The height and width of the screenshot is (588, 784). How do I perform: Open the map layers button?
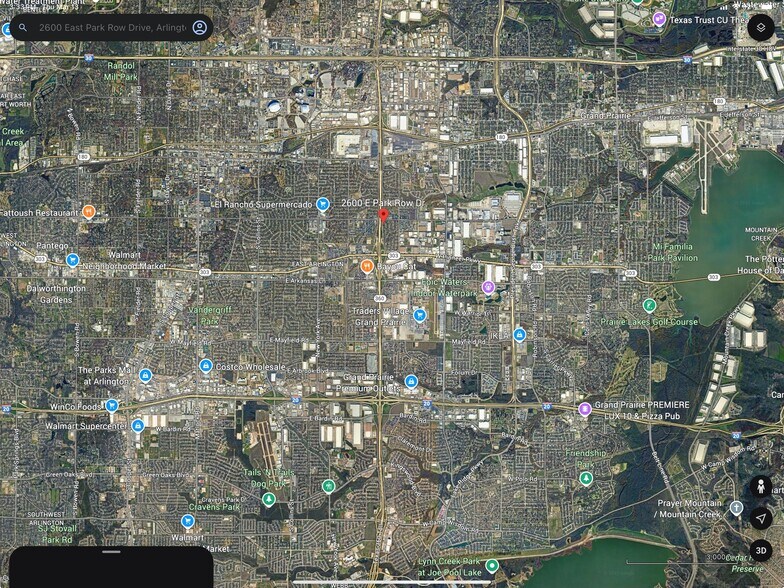pyautogui.click(x=761, y=27)
